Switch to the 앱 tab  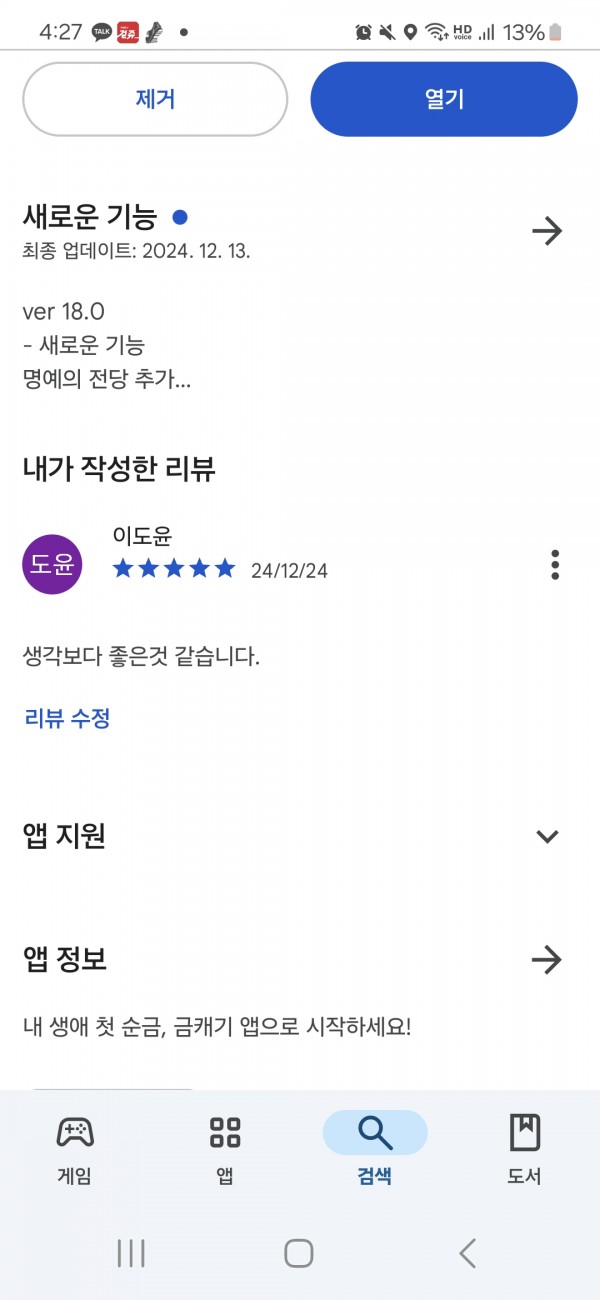click(x=225, y=1150)
